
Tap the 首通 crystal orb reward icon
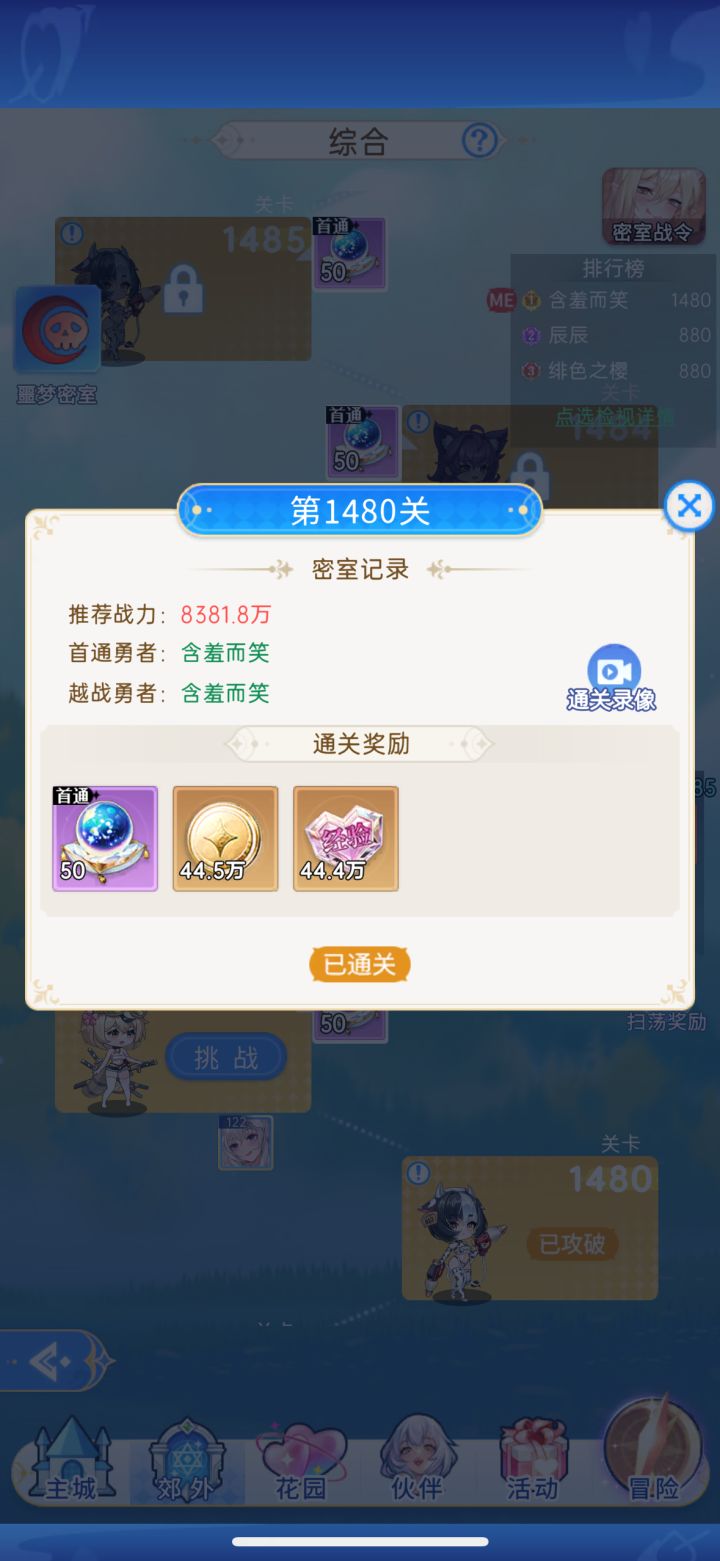click(x=104, y=838)
